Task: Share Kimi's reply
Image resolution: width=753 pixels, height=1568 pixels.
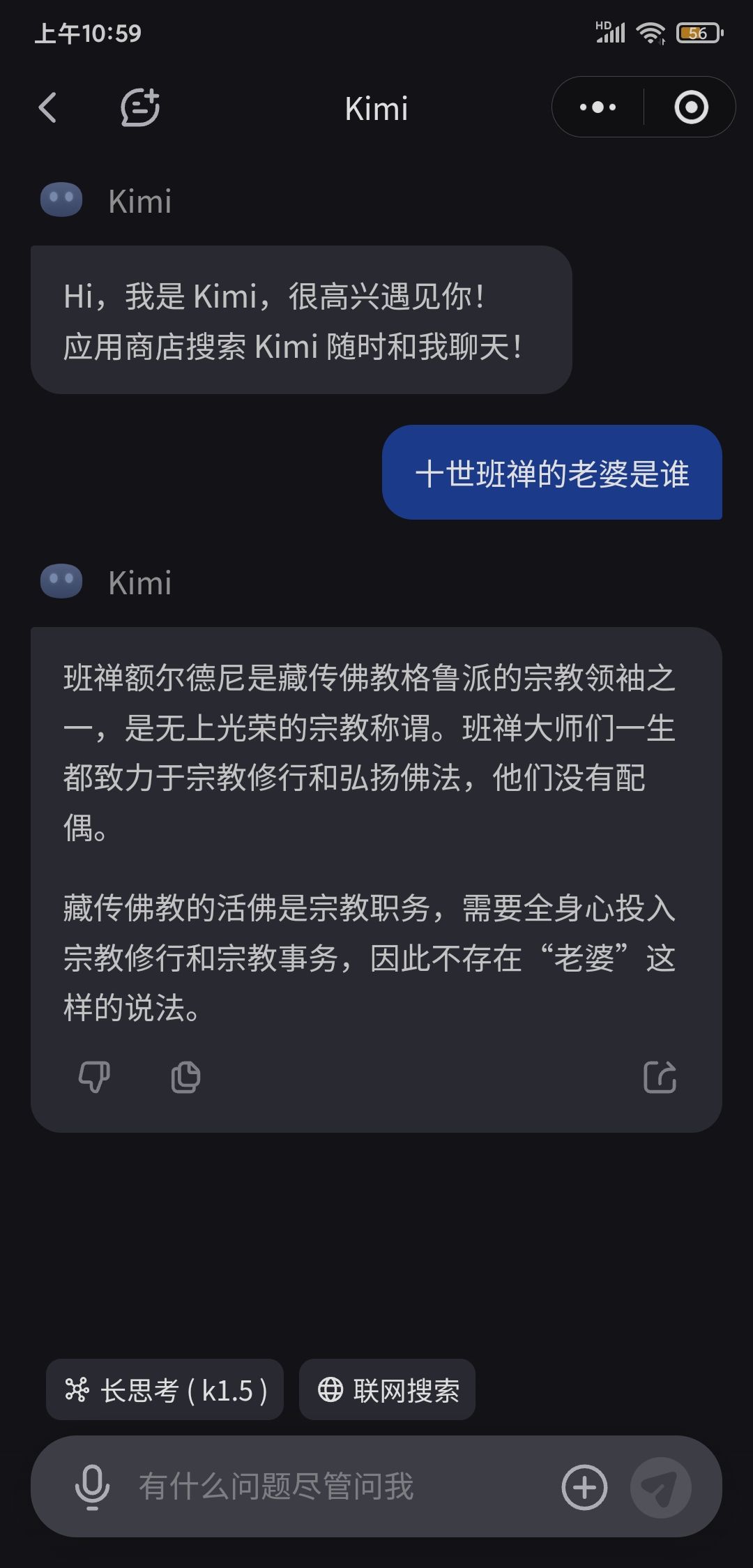Action: (x=660, y=1077)
